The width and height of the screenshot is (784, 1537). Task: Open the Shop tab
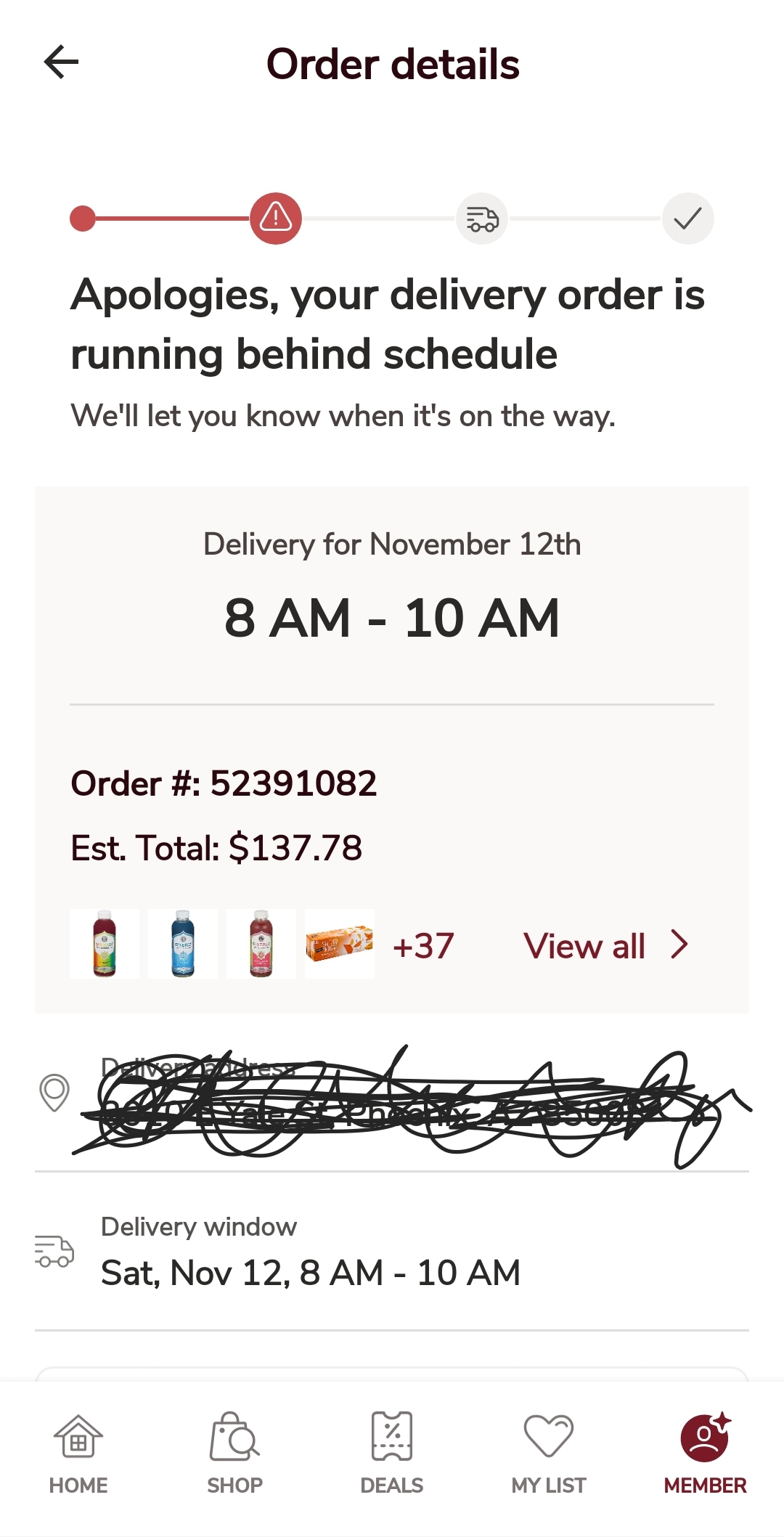pos(234,1454)
